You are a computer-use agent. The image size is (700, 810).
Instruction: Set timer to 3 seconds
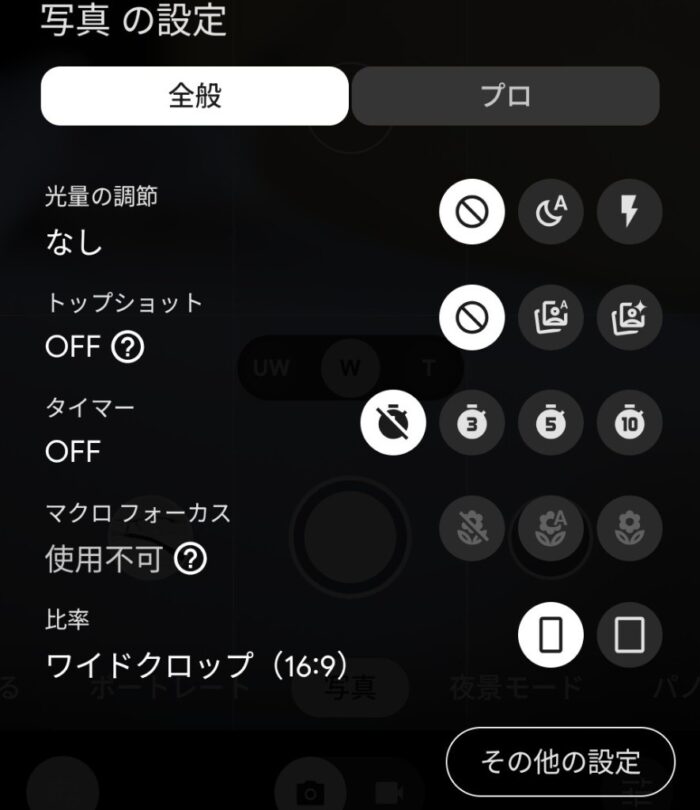pyautogui.click(x=471, y=422)
